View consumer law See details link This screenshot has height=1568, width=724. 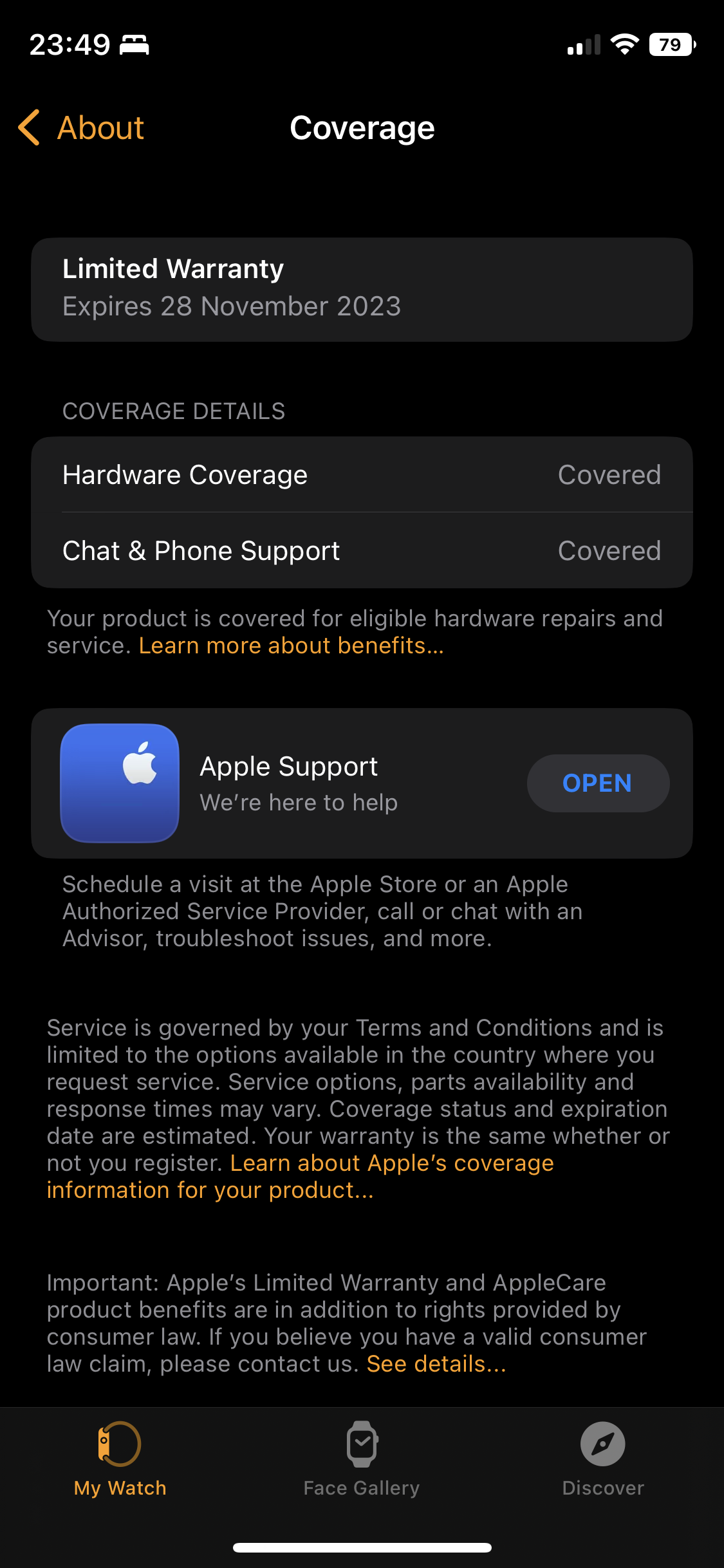[x=436, y=1364]
